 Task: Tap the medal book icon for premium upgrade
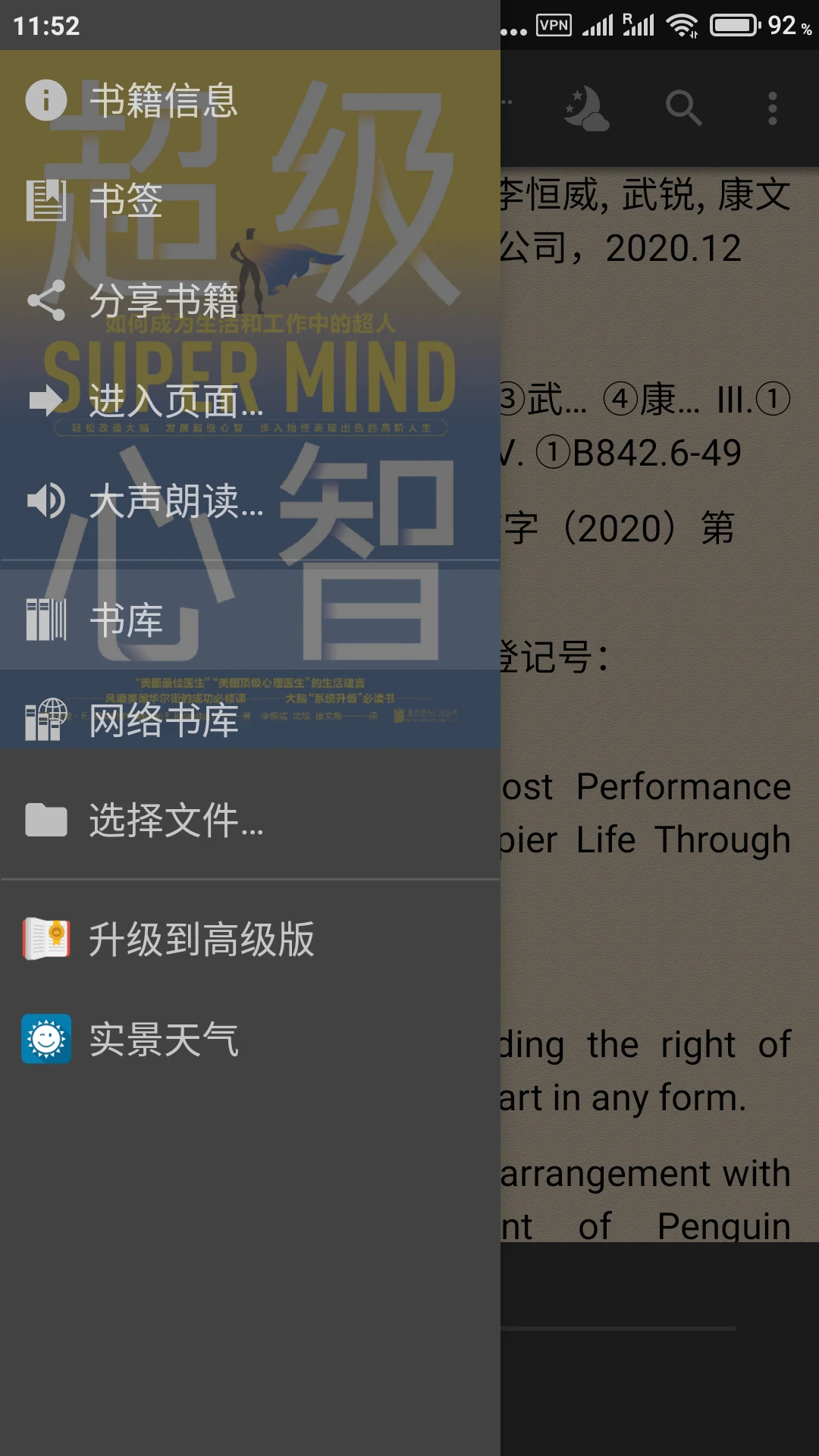(46, 940)
